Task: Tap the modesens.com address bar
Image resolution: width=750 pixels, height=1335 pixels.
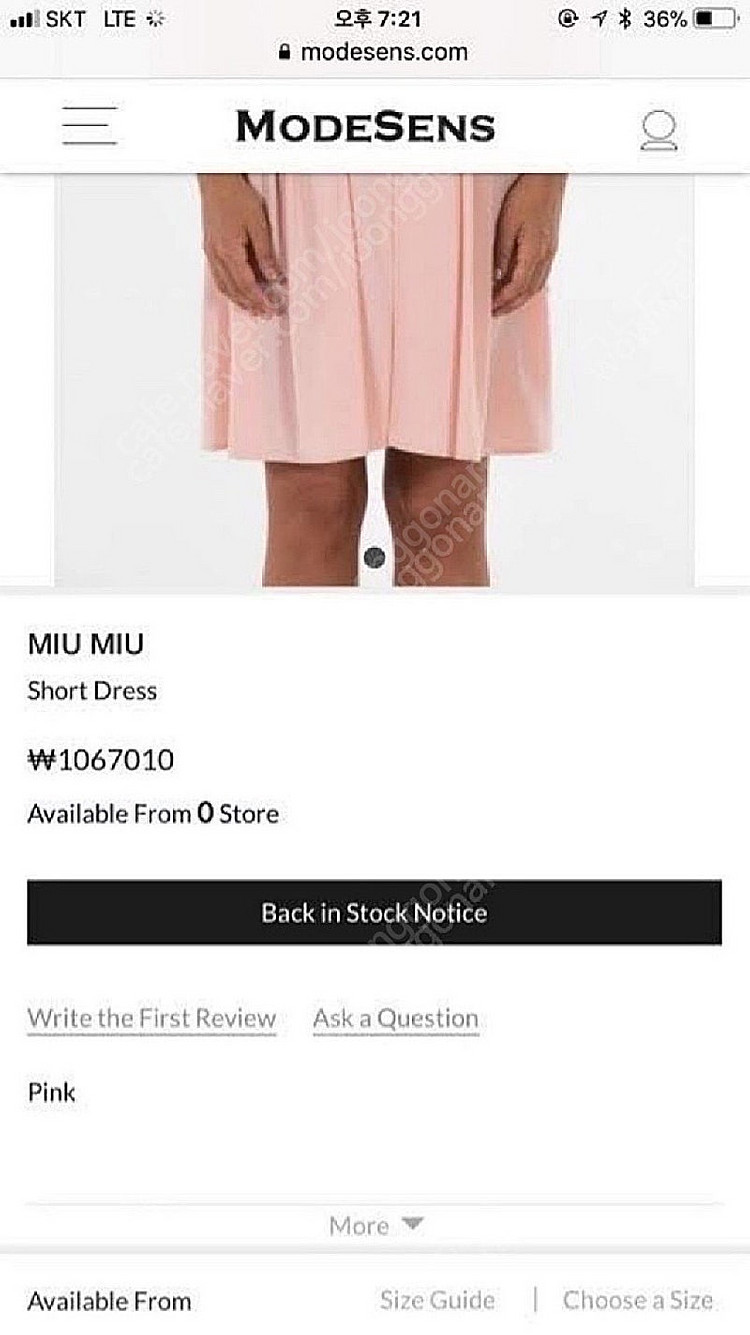Action: click(374, 52)
